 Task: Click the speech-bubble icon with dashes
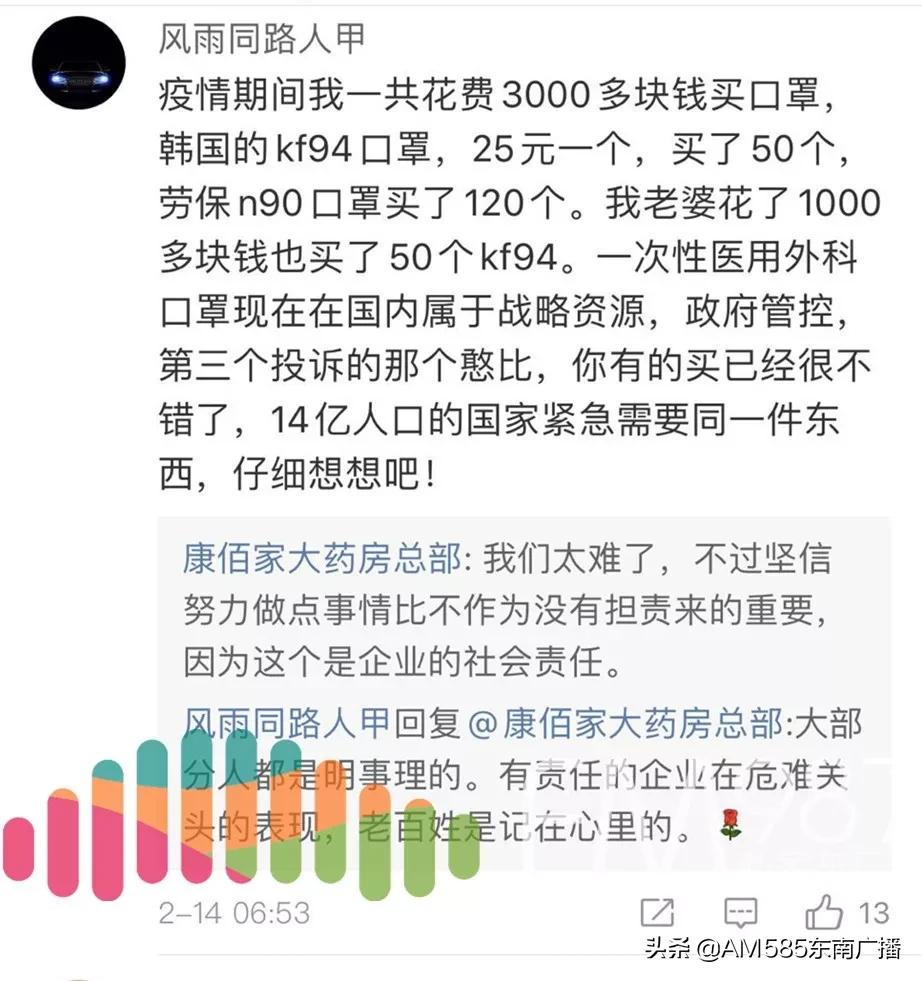click(x=740, y=911)
